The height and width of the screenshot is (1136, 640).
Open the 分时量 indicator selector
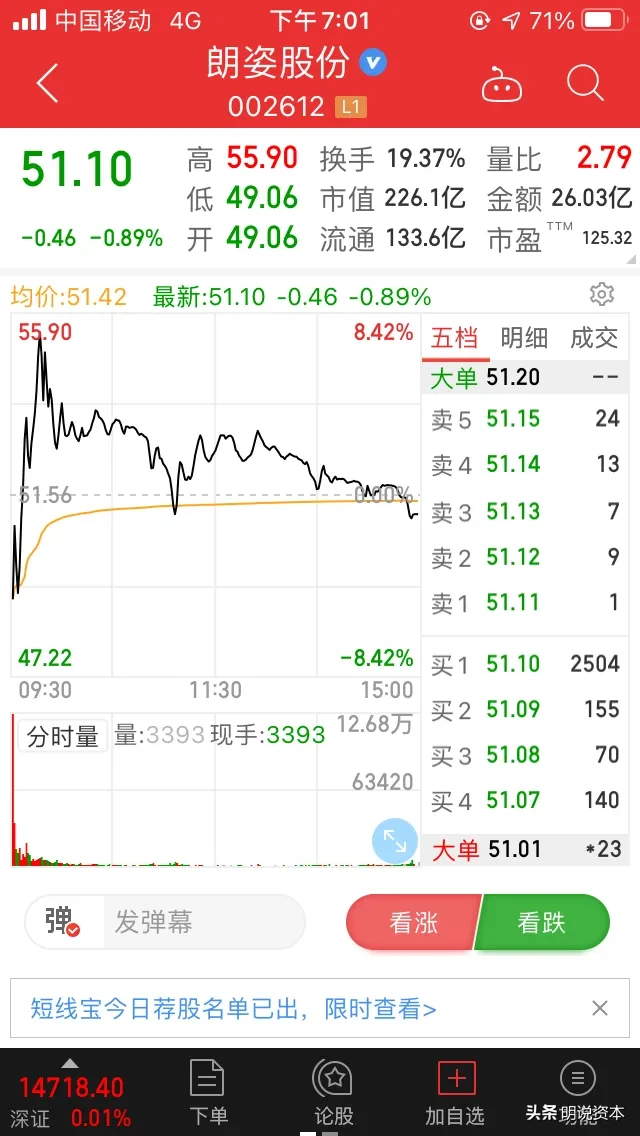click(62, 737)
